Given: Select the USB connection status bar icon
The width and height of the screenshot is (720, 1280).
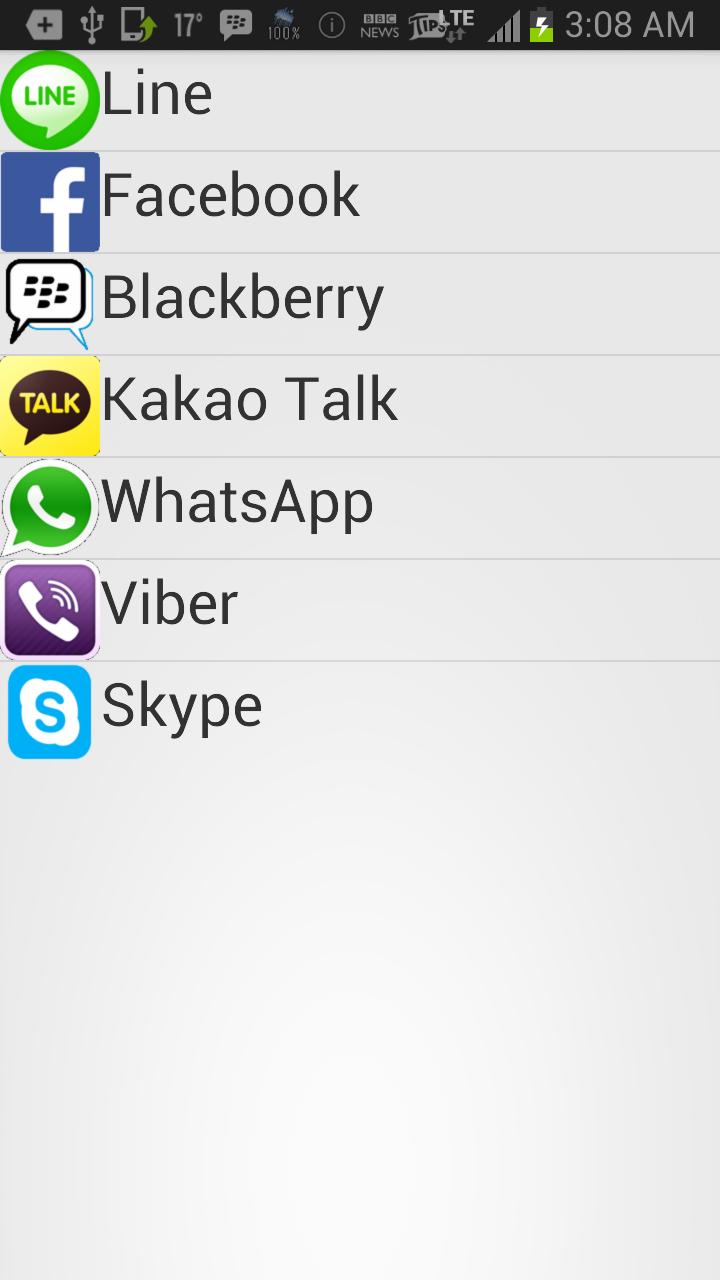Looking at the screenshot, I should point(93,24).
